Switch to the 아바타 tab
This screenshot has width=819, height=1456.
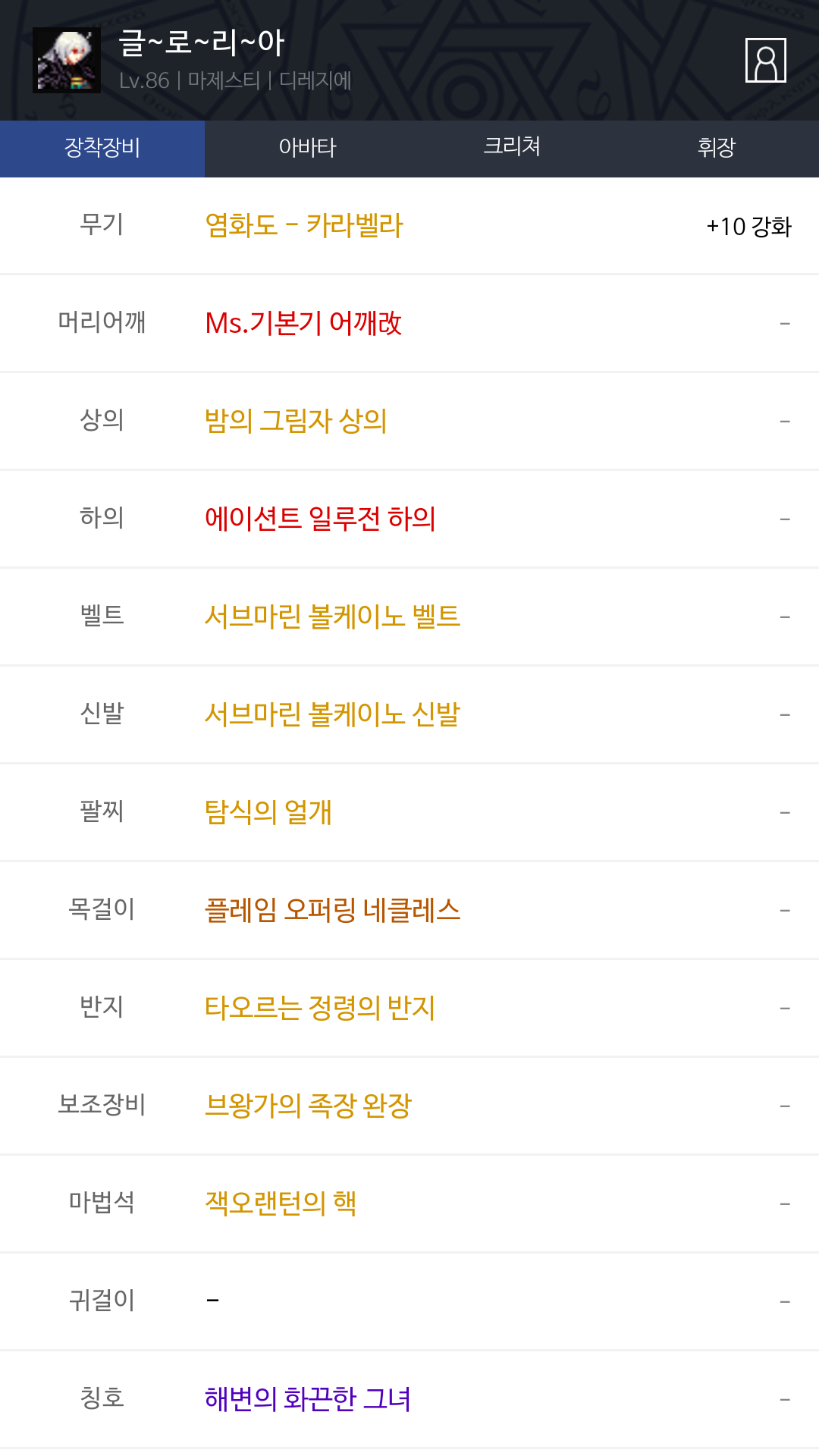click(307, 148)
